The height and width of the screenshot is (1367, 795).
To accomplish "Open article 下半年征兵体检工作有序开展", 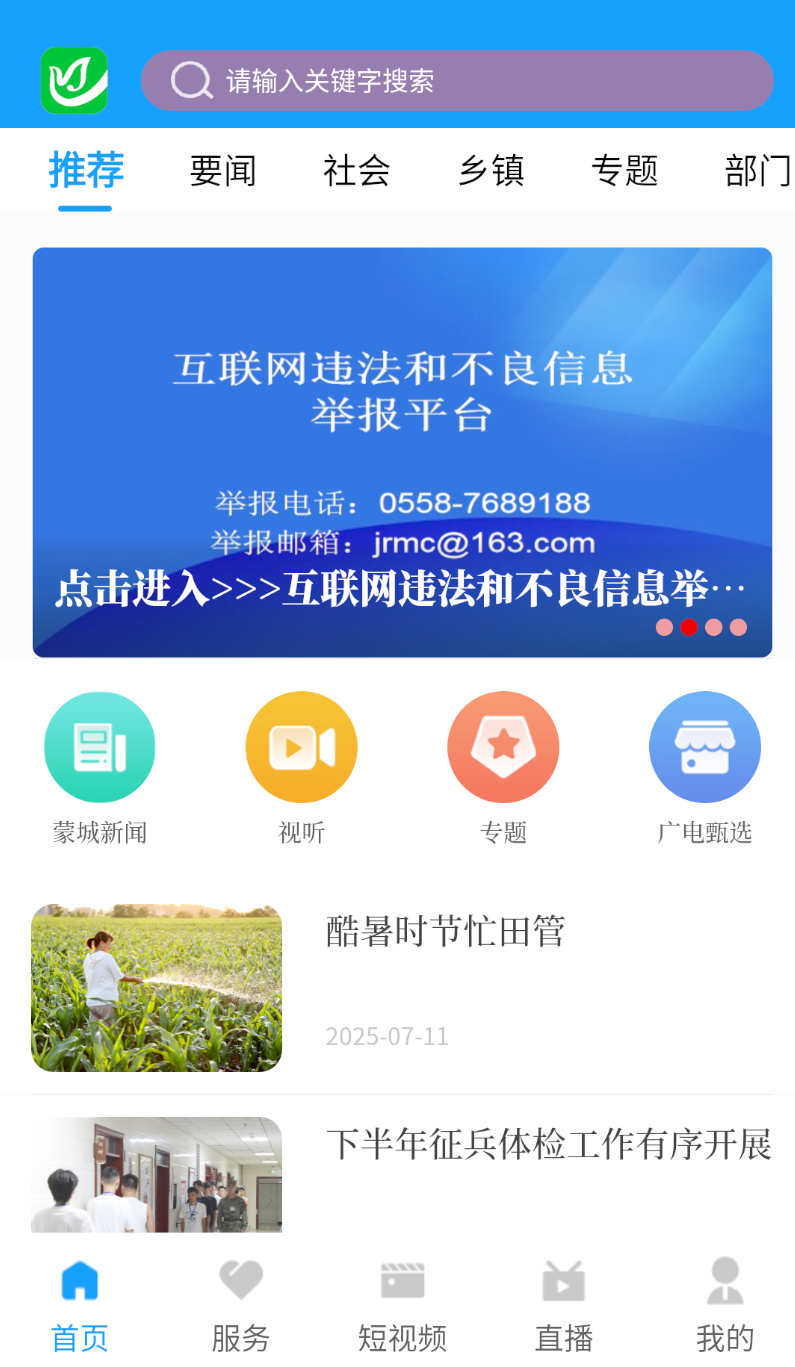I will click(x=548, y=1145).
